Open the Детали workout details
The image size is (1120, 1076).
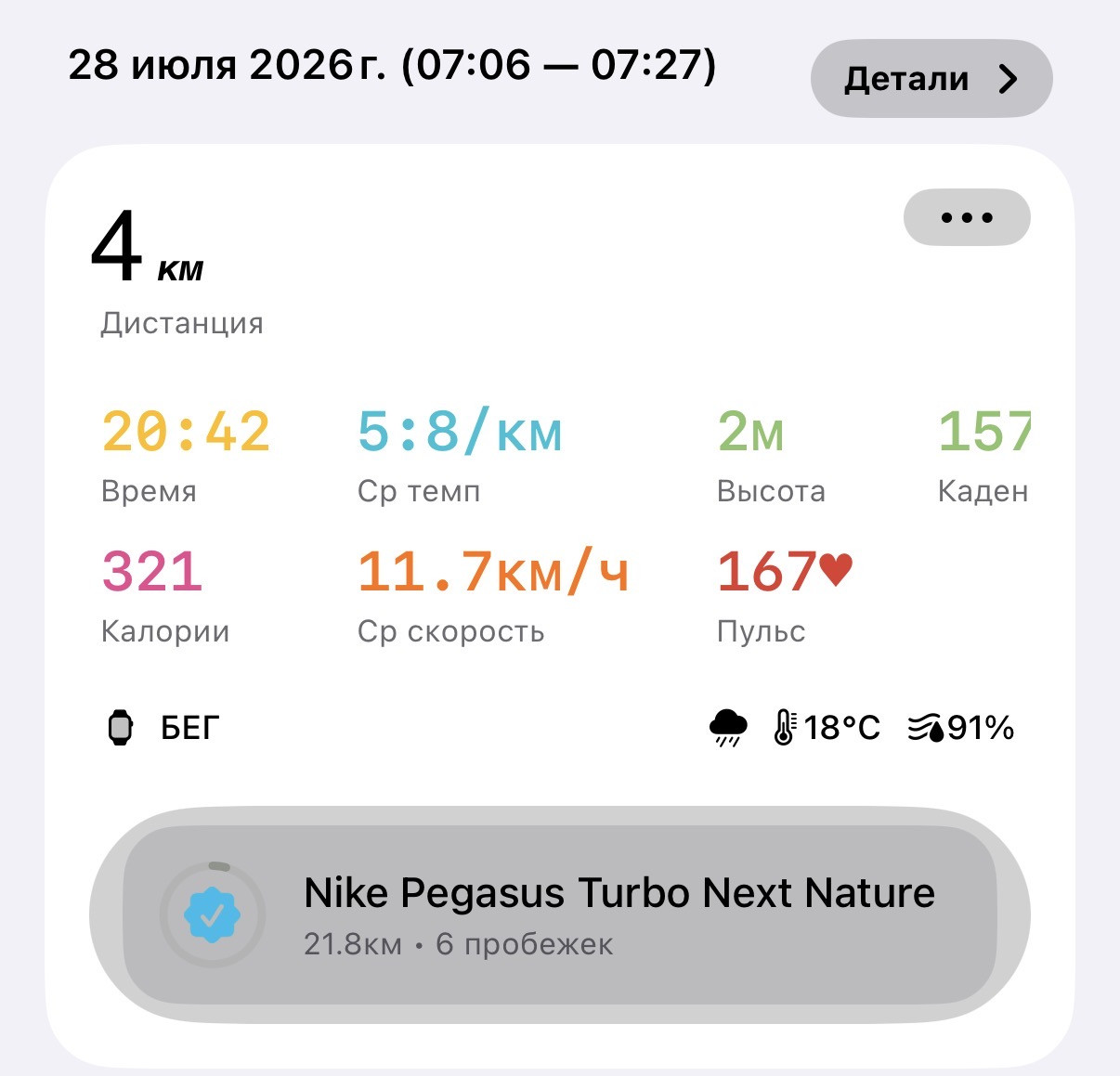tap(931, 79)
